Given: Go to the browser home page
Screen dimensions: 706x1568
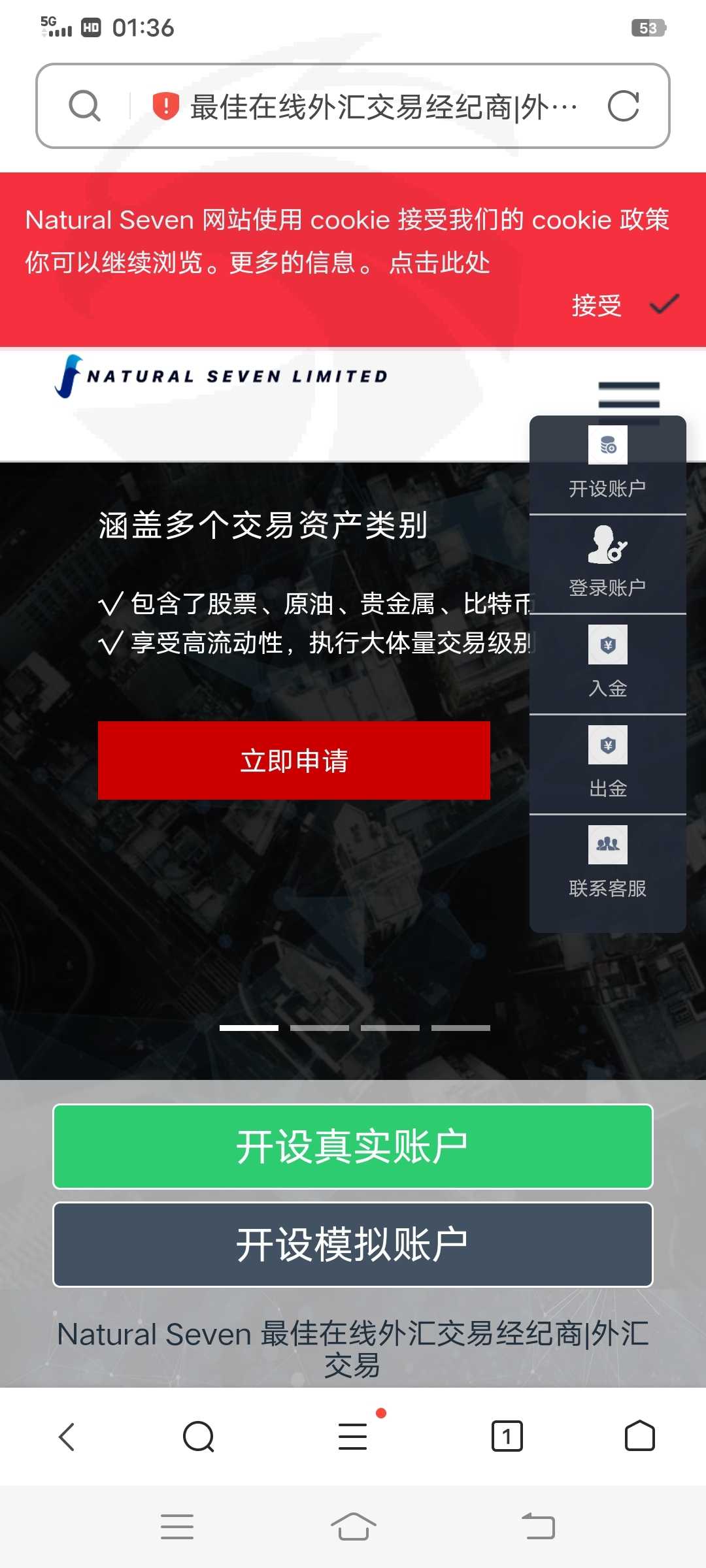Looking at the screenshot, I should [x=640, y=1436].
